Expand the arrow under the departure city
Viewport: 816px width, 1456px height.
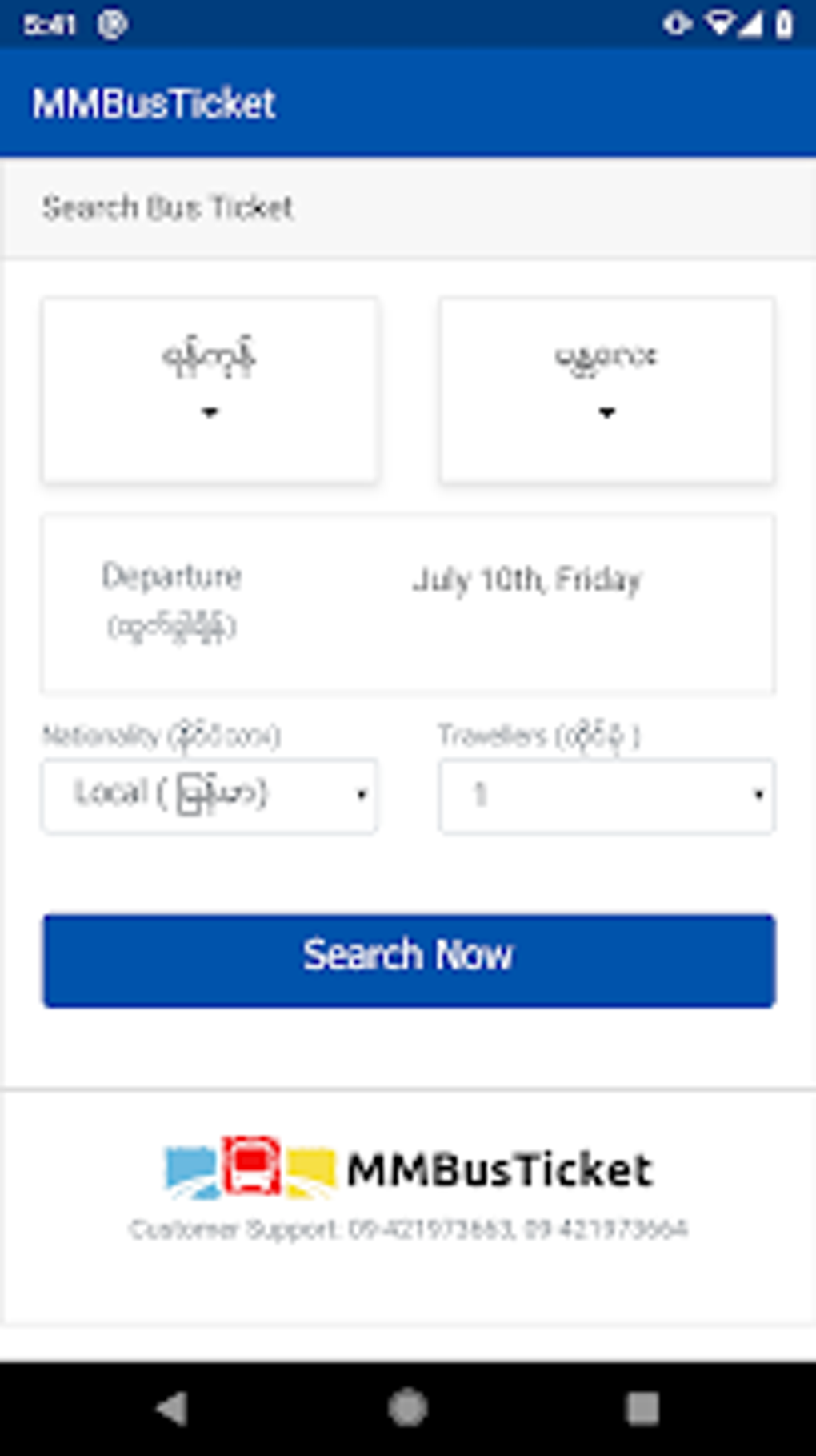tap(210, 413)
